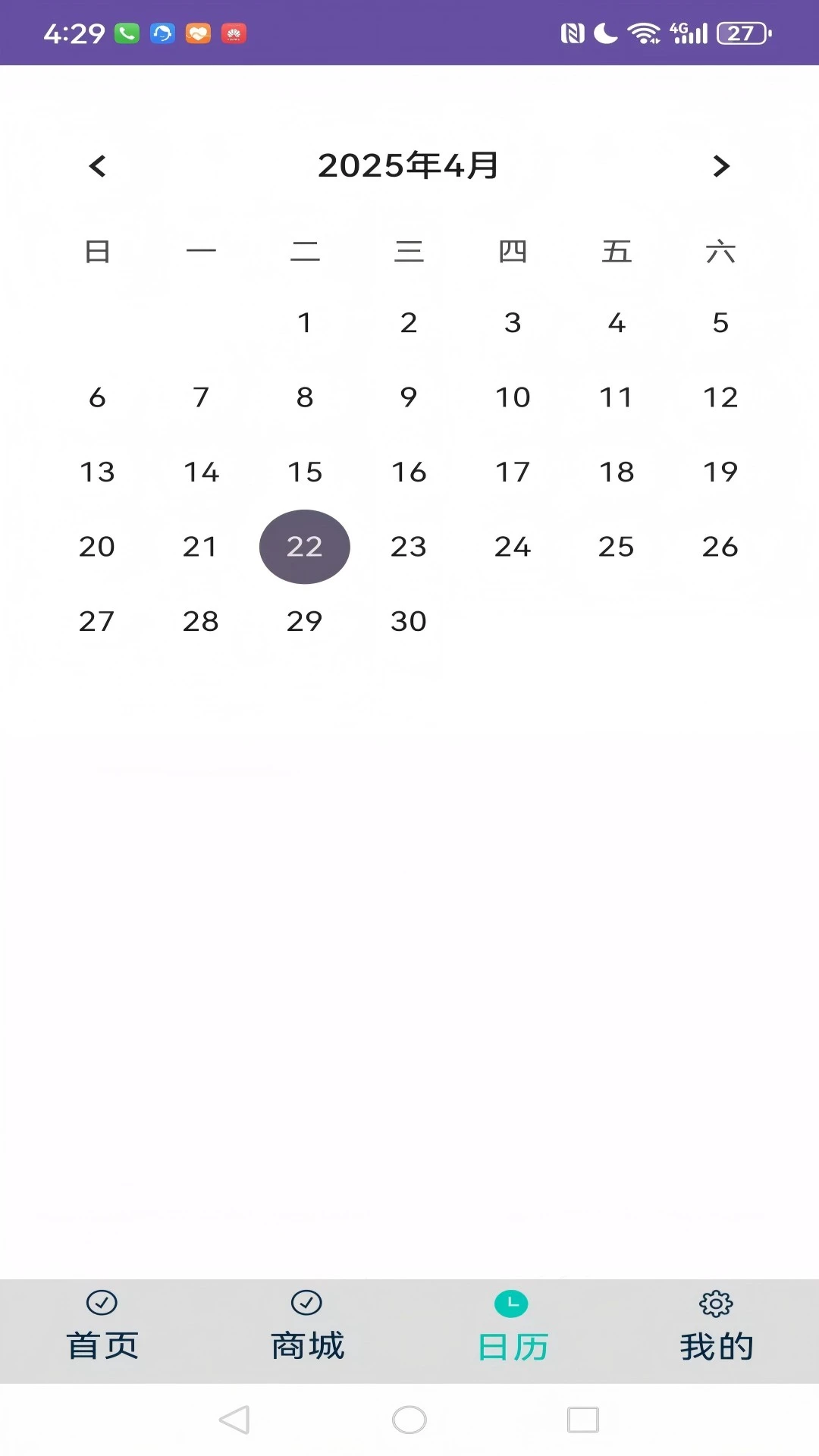
Task: Pick the date April 18
Action: pos(617,472)
